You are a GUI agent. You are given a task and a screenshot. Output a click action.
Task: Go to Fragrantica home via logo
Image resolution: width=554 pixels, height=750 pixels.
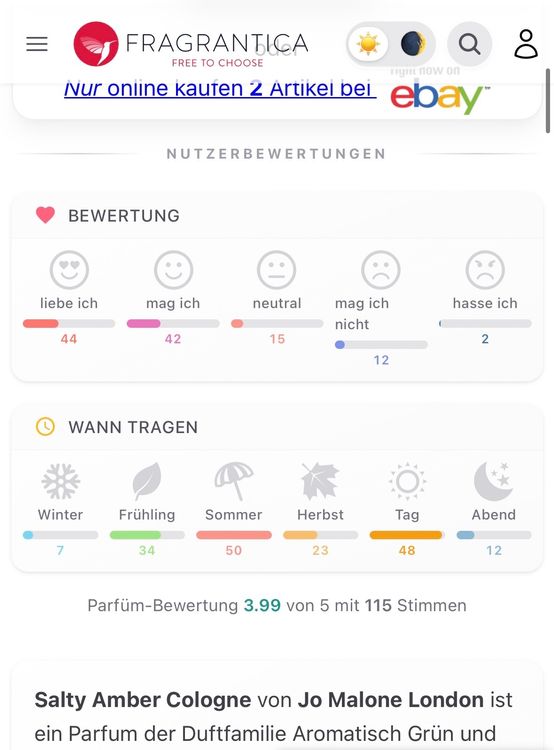click(191, 44)
